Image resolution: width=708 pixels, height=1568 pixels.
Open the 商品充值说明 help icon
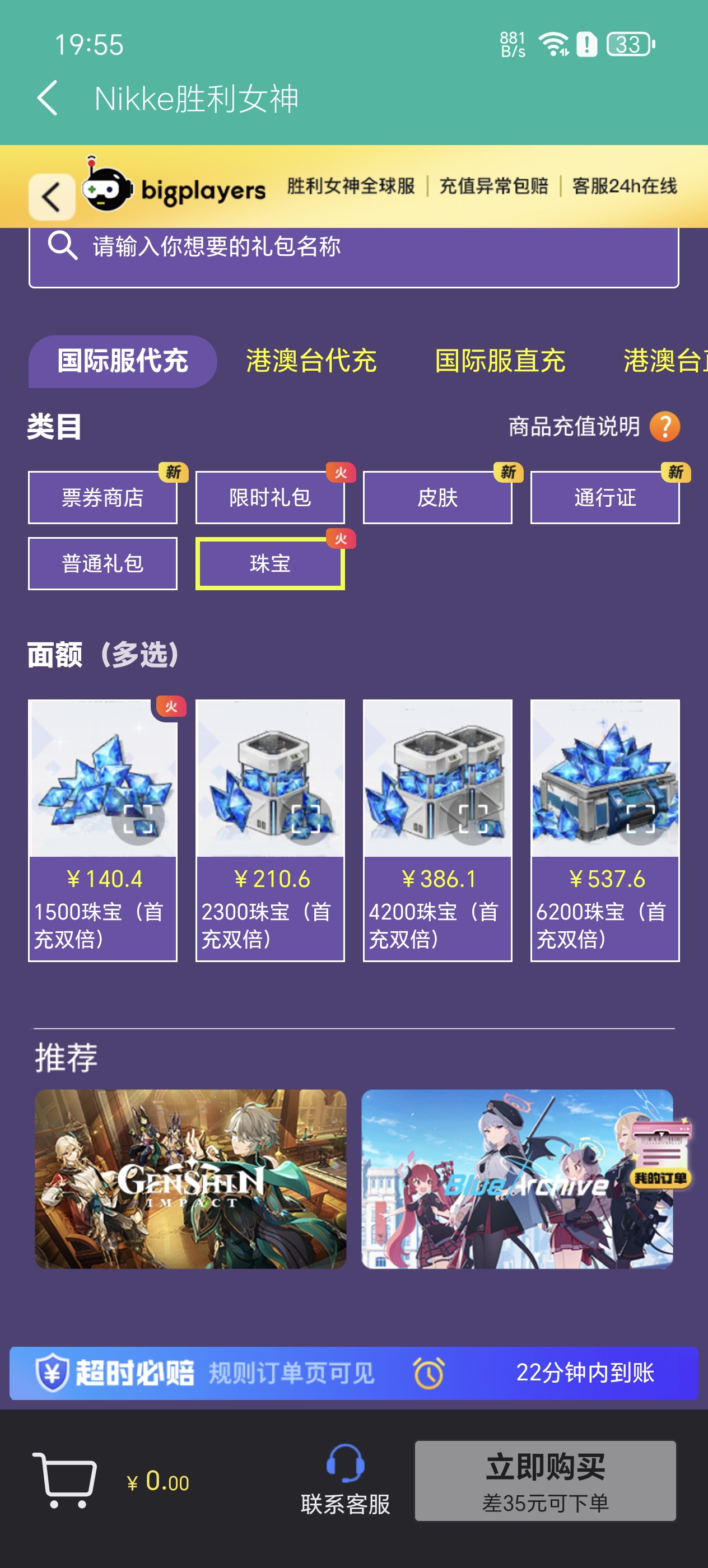(x=664, y=427)
